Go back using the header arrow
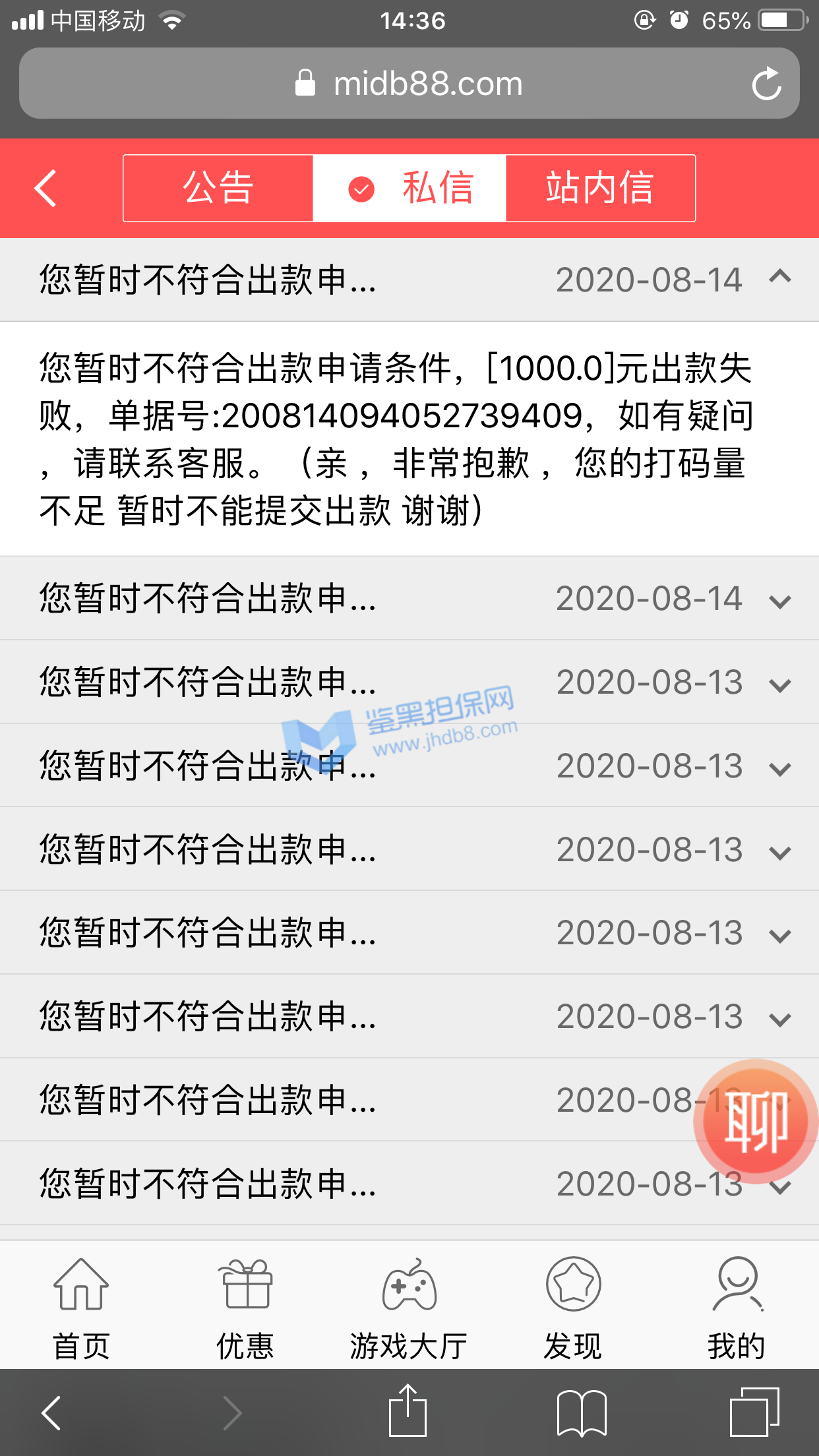Viewport: 819px width, 1456px height. point(46,189)
